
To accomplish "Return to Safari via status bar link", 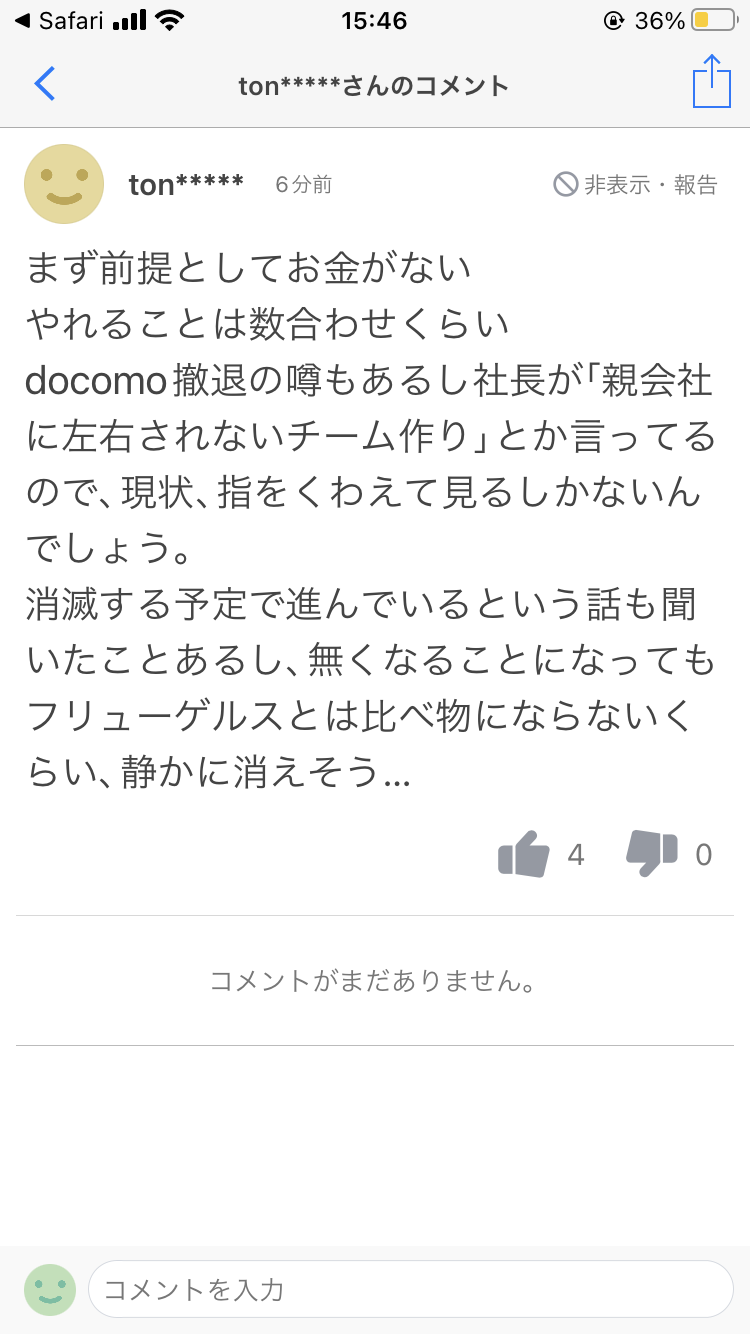I will tap(58, 21).
